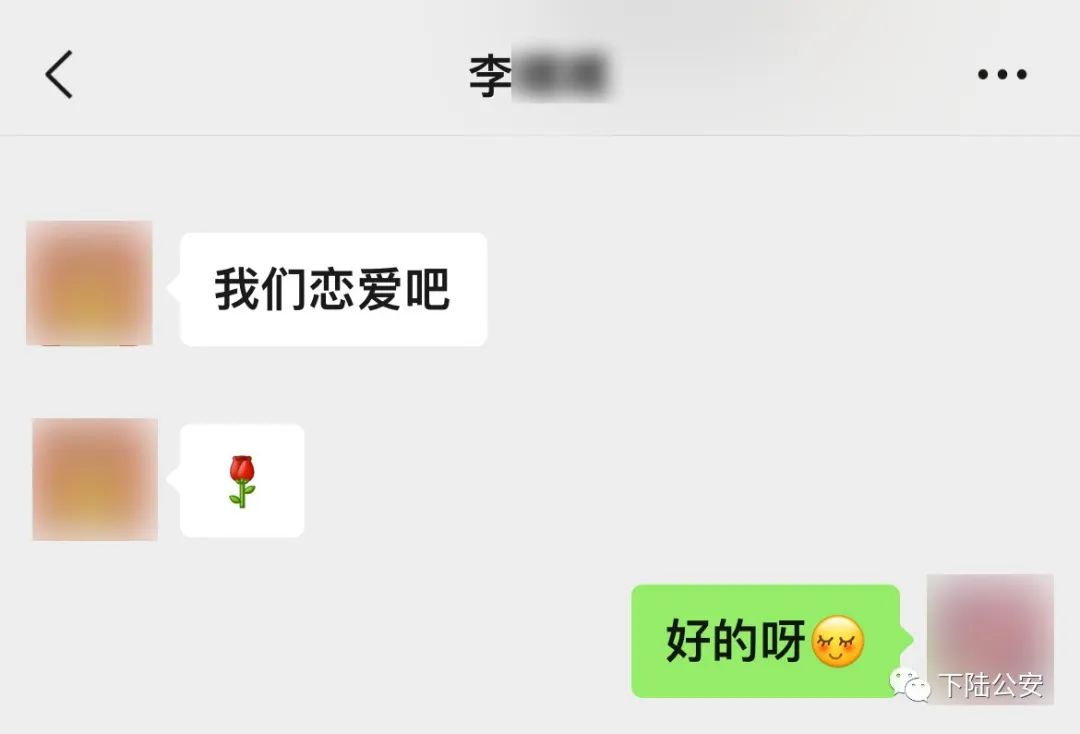Go back from this chat
Viewport: 1080px width, 734px height.
(59, 75)
